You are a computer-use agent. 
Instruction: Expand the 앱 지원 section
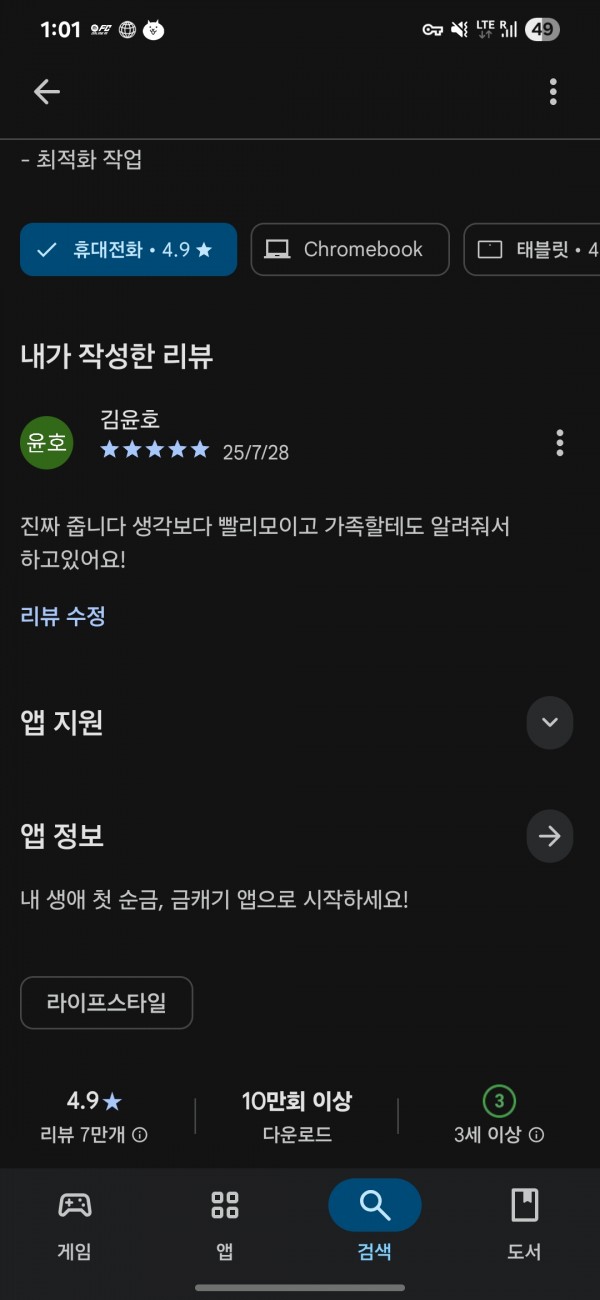[550, 723]
